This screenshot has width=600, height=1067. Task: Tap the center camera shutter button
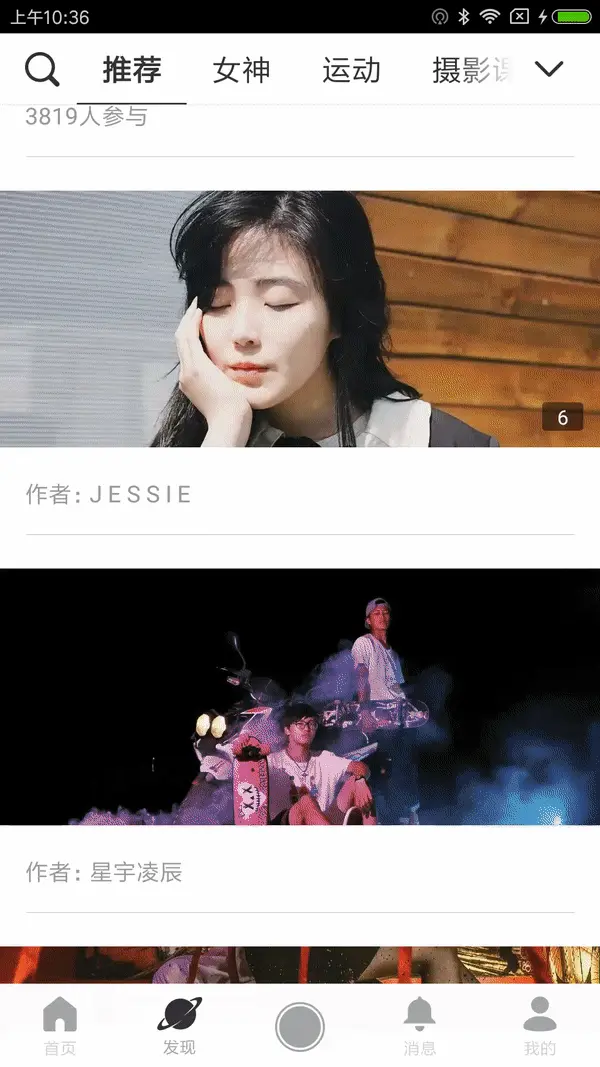coord(300,1027)
